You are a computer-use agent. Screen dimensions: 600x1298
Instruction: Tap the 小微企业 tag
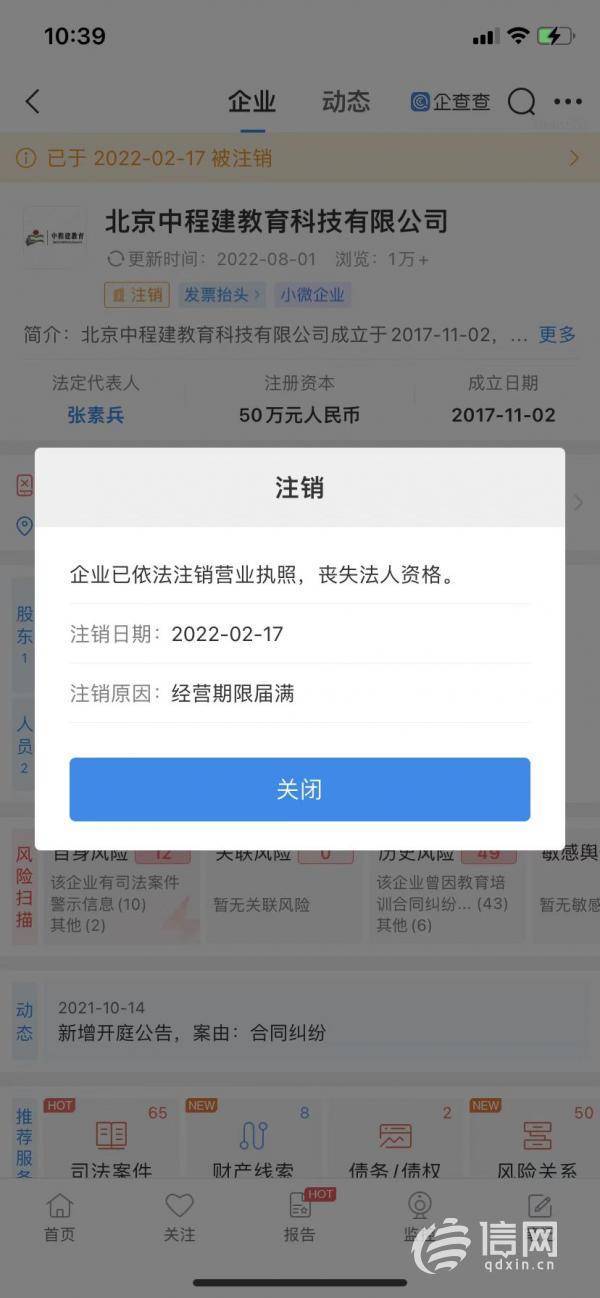(313, 295)
